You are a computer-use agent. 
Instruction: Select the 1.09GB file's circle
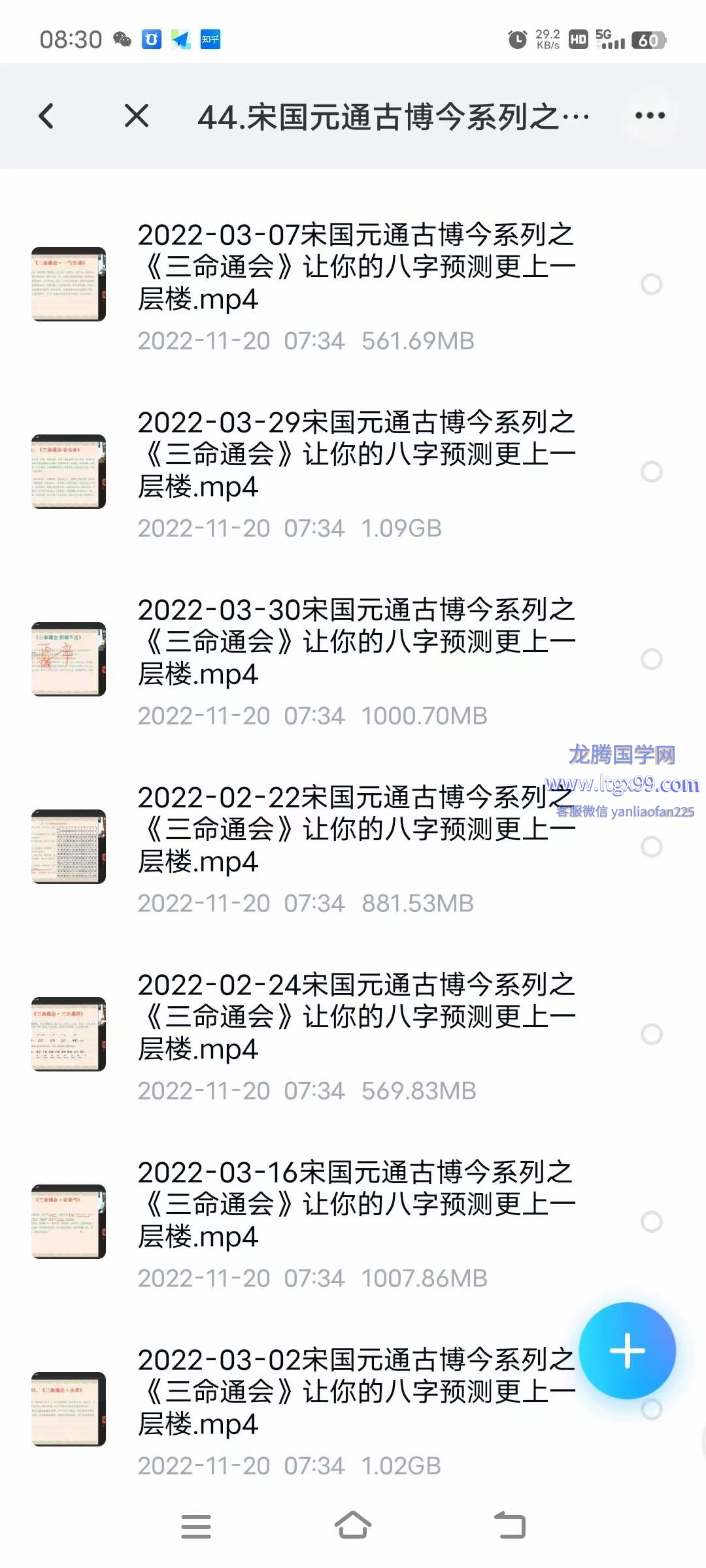click(x=651, y=472)
